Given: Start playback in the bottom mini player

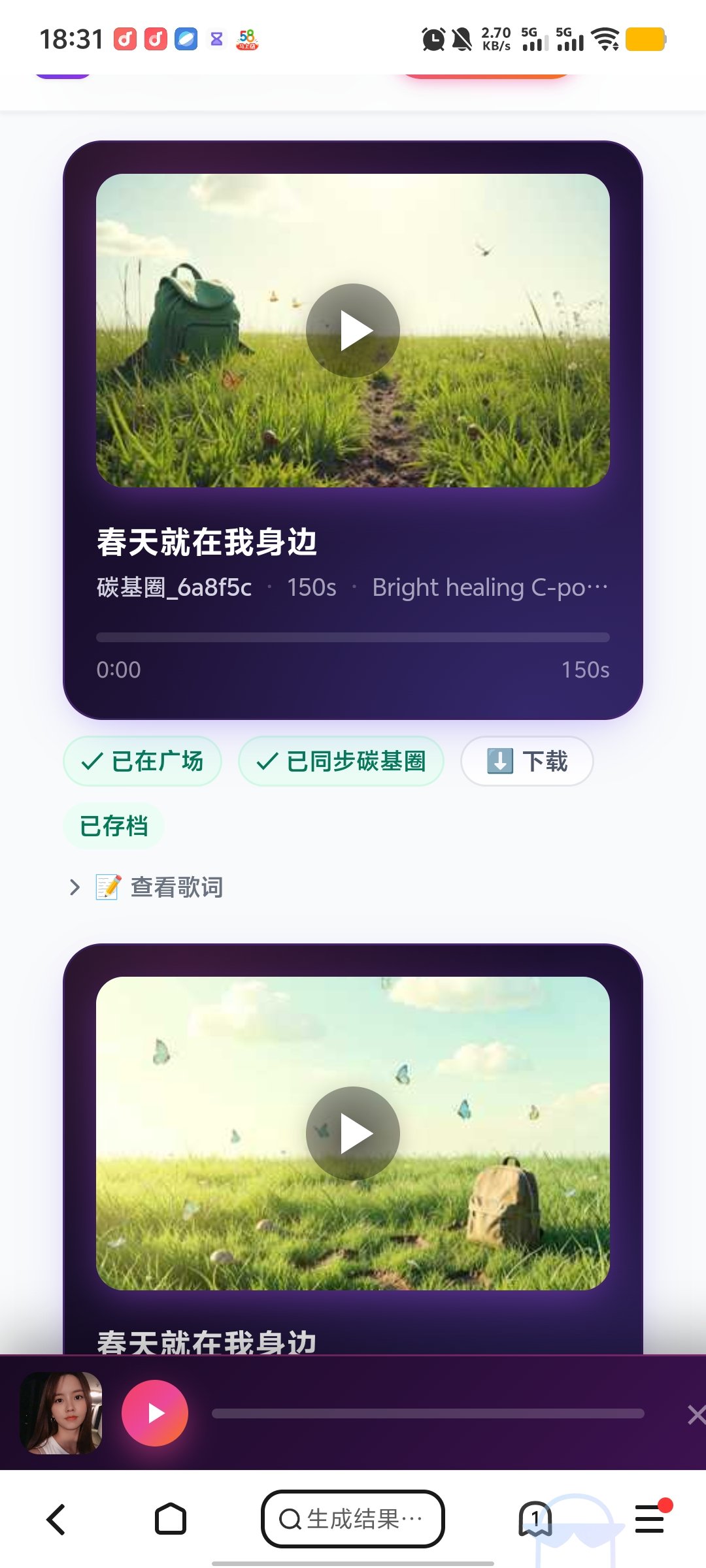Looking at the screenshot, I should (x=155, y=1413).
